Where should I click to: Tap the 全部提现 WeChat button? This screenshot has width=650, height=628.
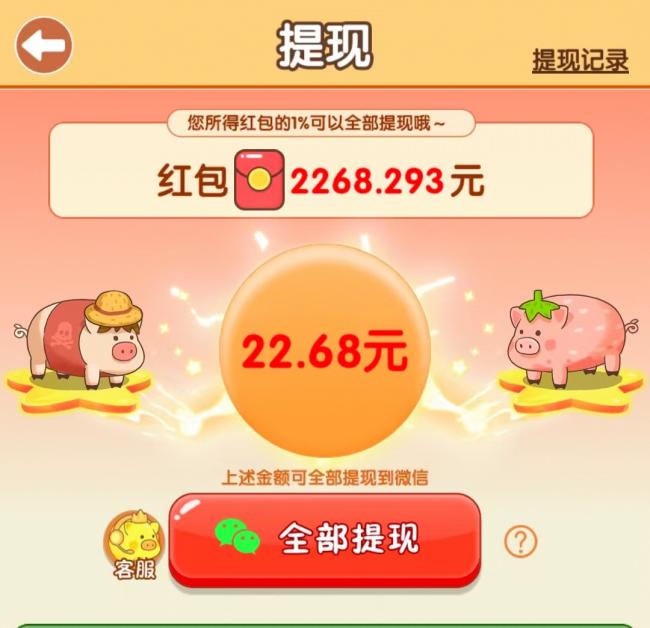pyautogui.click(x=324, y=538)
